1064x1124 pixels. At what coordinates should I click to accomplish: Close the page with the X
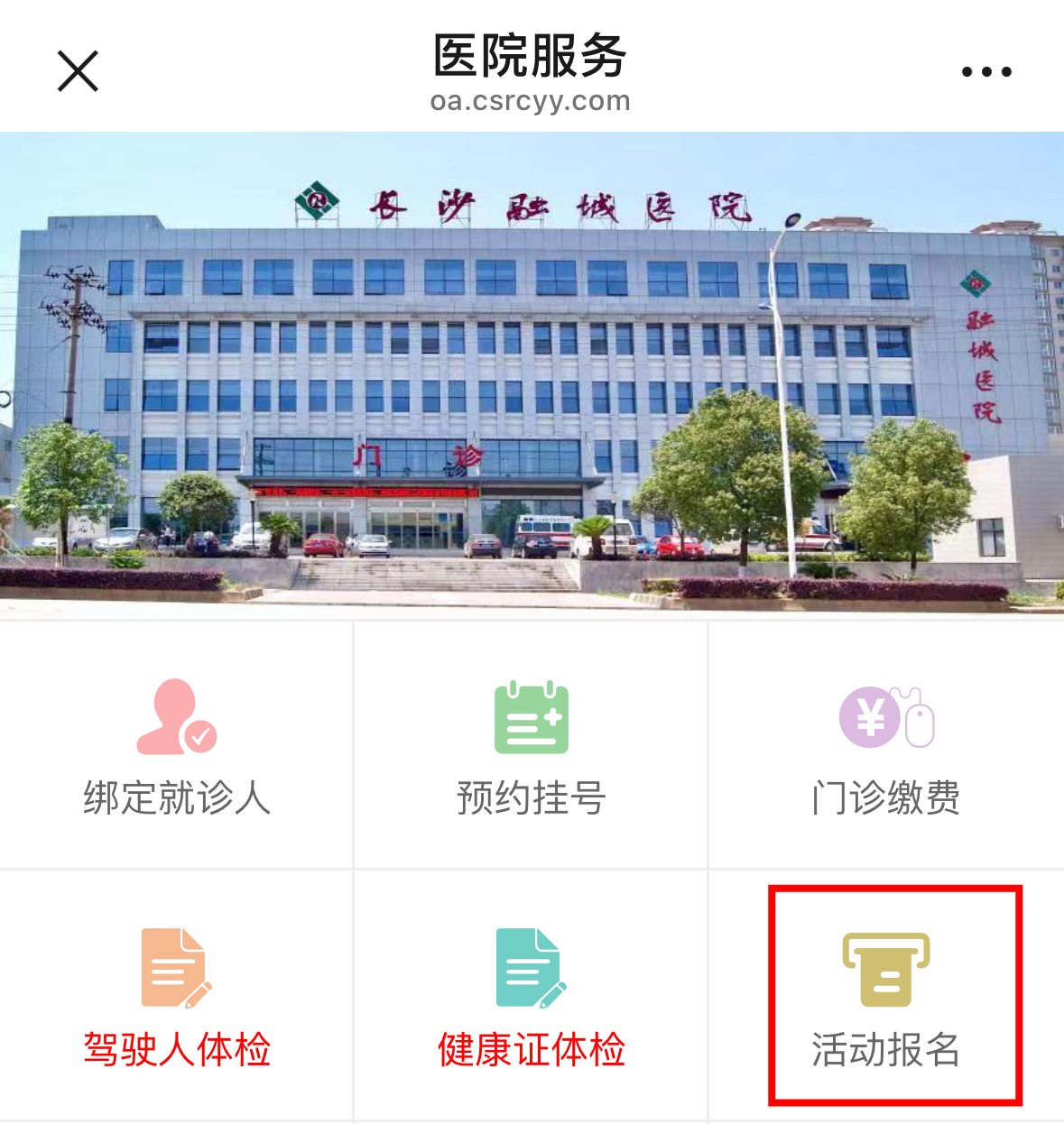[x=77, y=71]
